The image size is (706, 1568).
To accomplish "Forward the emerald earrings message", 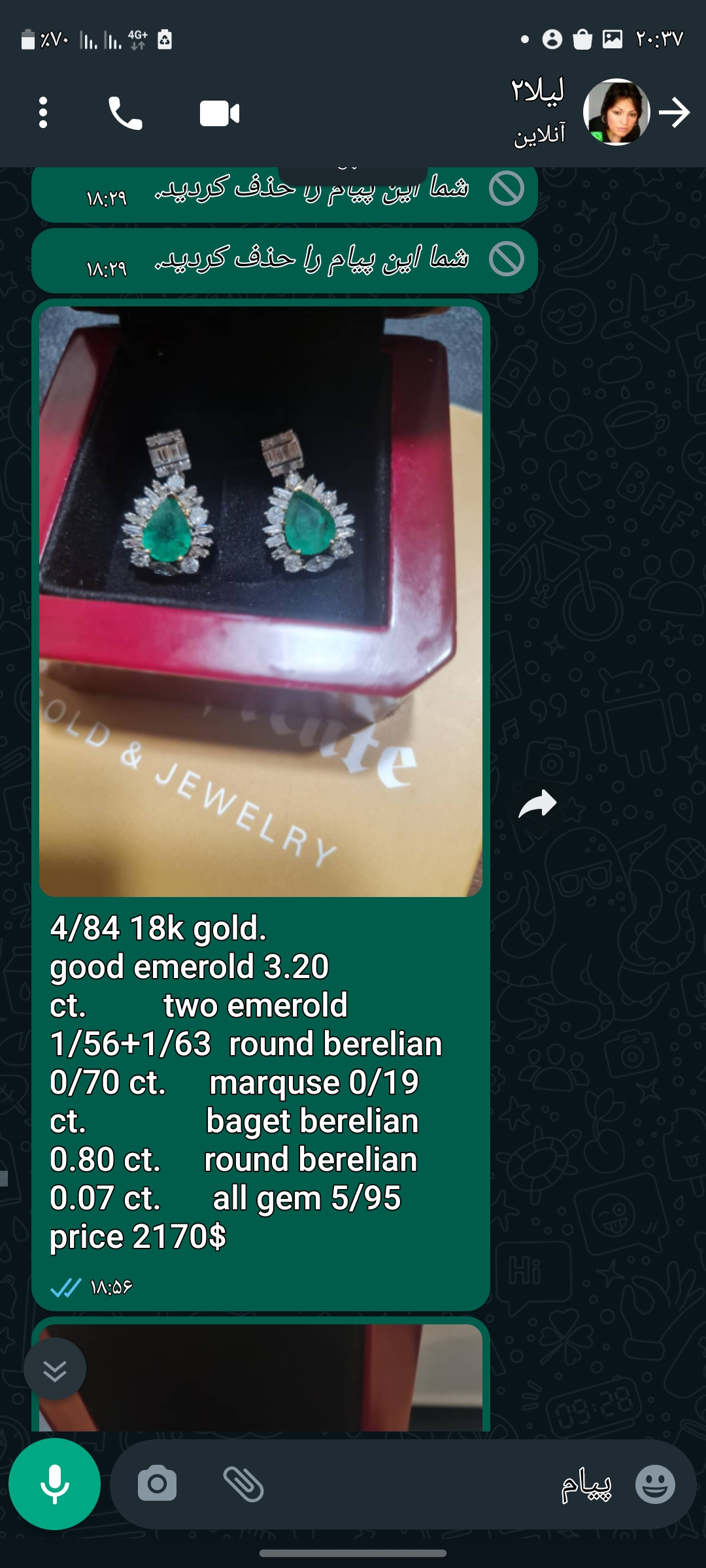I will [537, 804].
